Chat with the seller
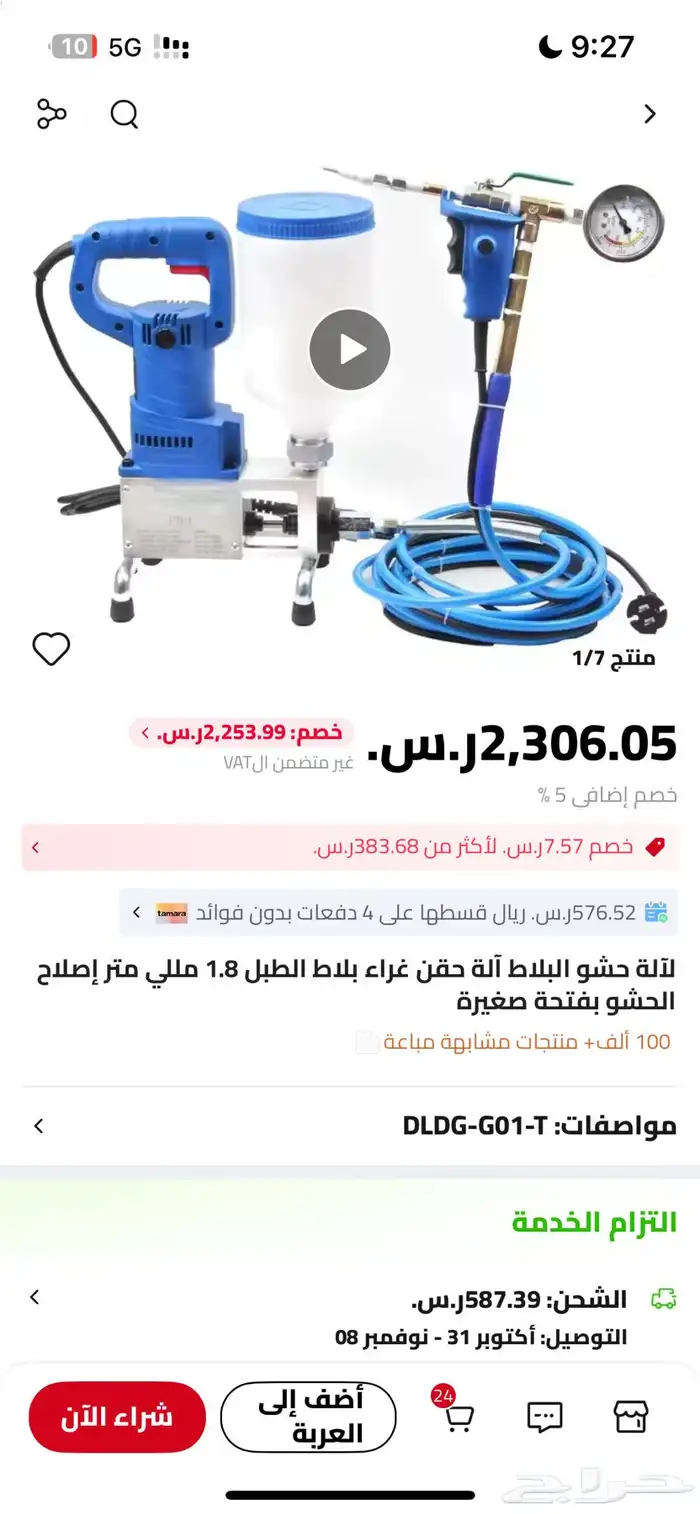This screenshot has height=1514, width=700. [545, 1417]
